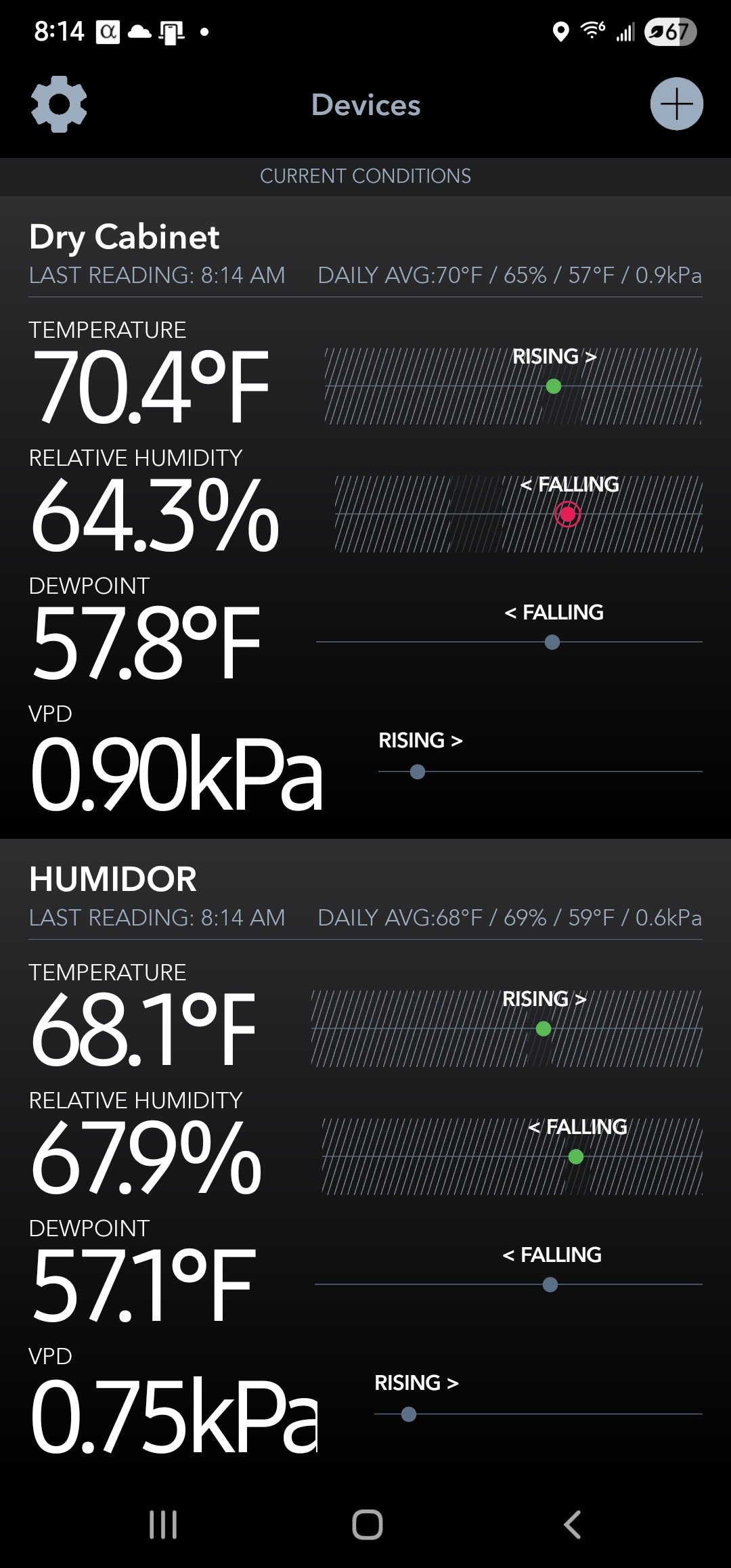This screenshot has height=1568, width=731.
Task: Add a new device
Action: point(676,104)
